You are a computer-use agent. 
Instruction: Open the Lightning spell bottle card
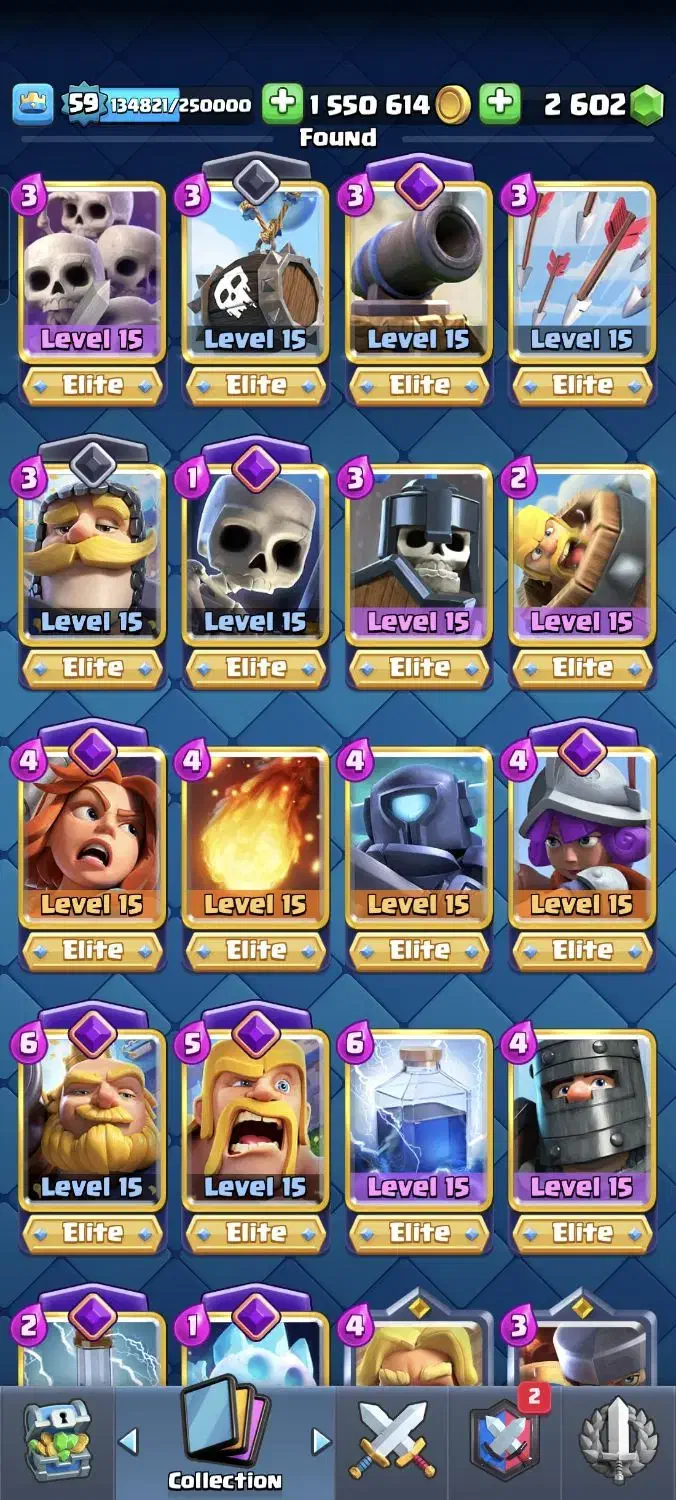[419, 1142]
